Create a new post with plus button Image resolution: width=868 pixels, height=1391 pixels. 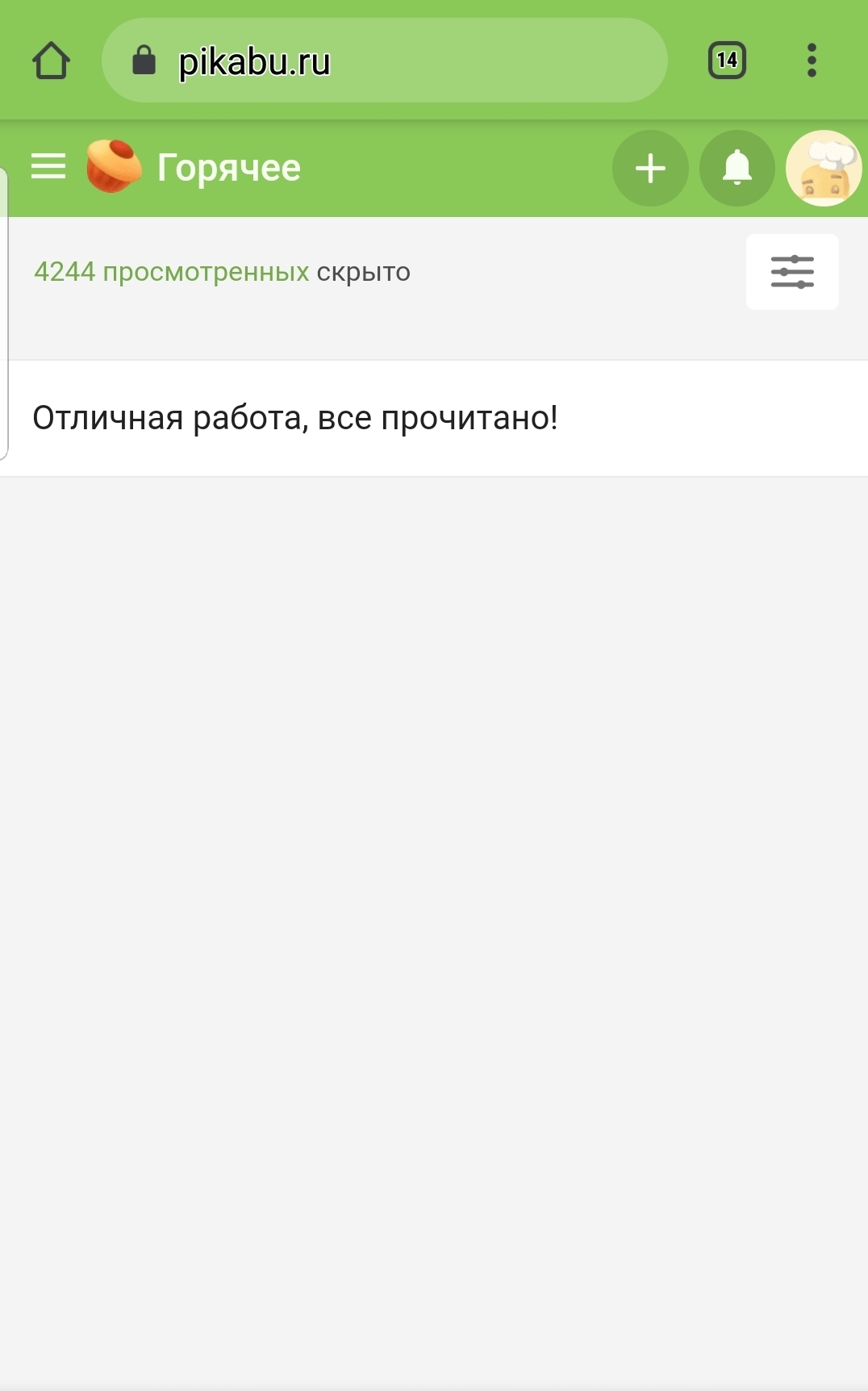(650, 169)
